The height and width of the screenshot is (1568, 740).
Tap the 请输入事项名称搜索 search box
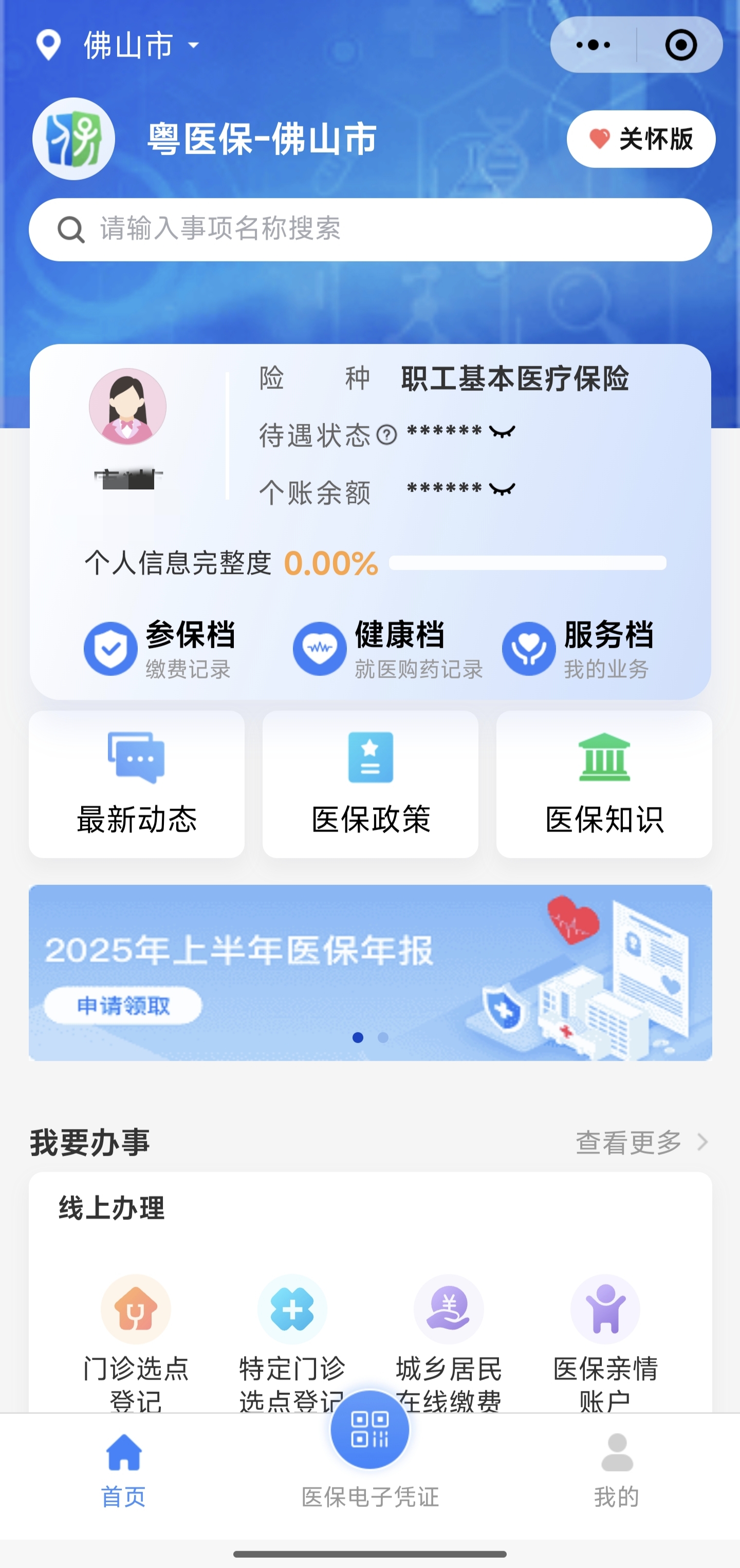click(x=371, y=230)
